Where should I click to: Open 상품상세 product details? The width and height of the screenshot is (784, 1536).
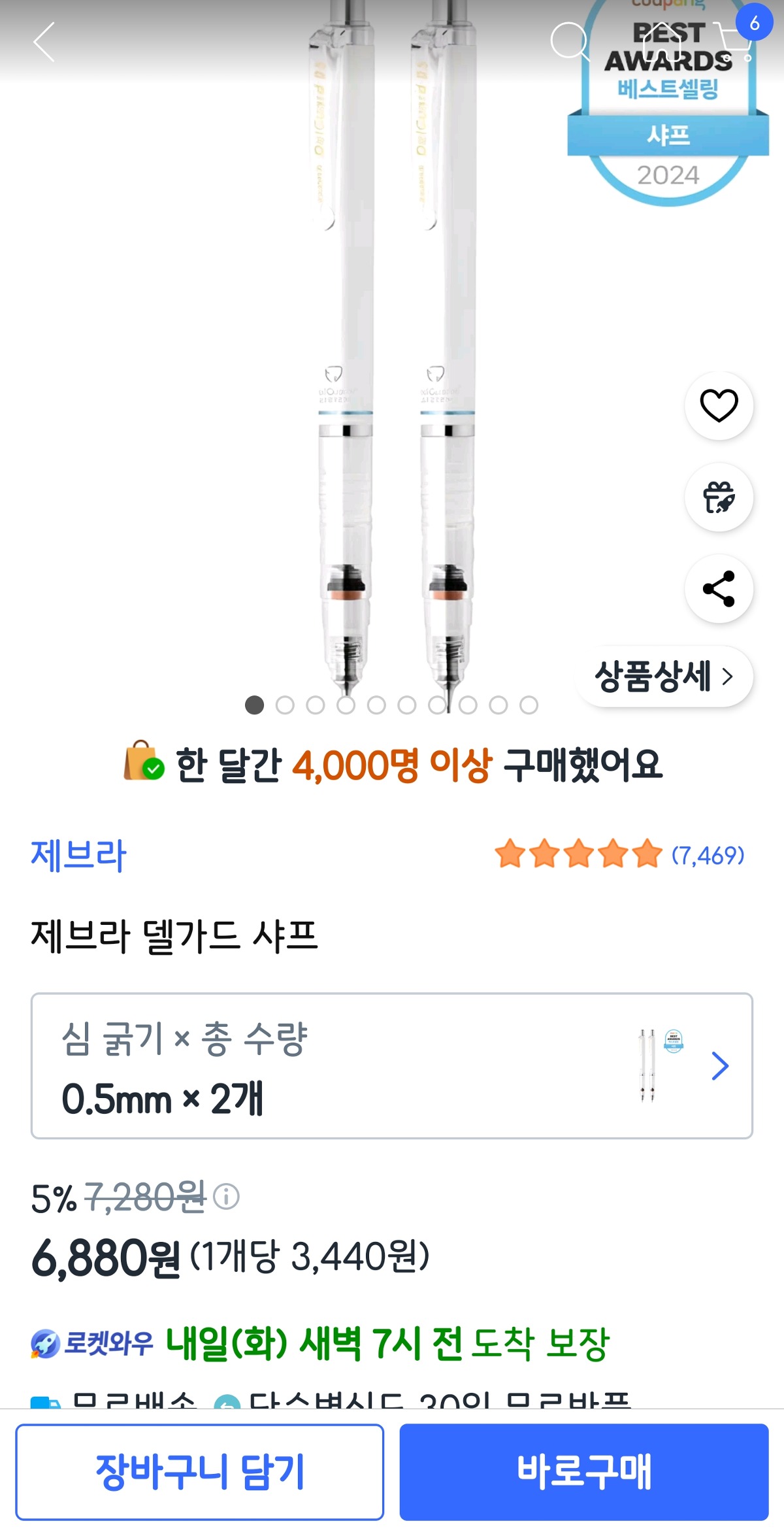664,676
